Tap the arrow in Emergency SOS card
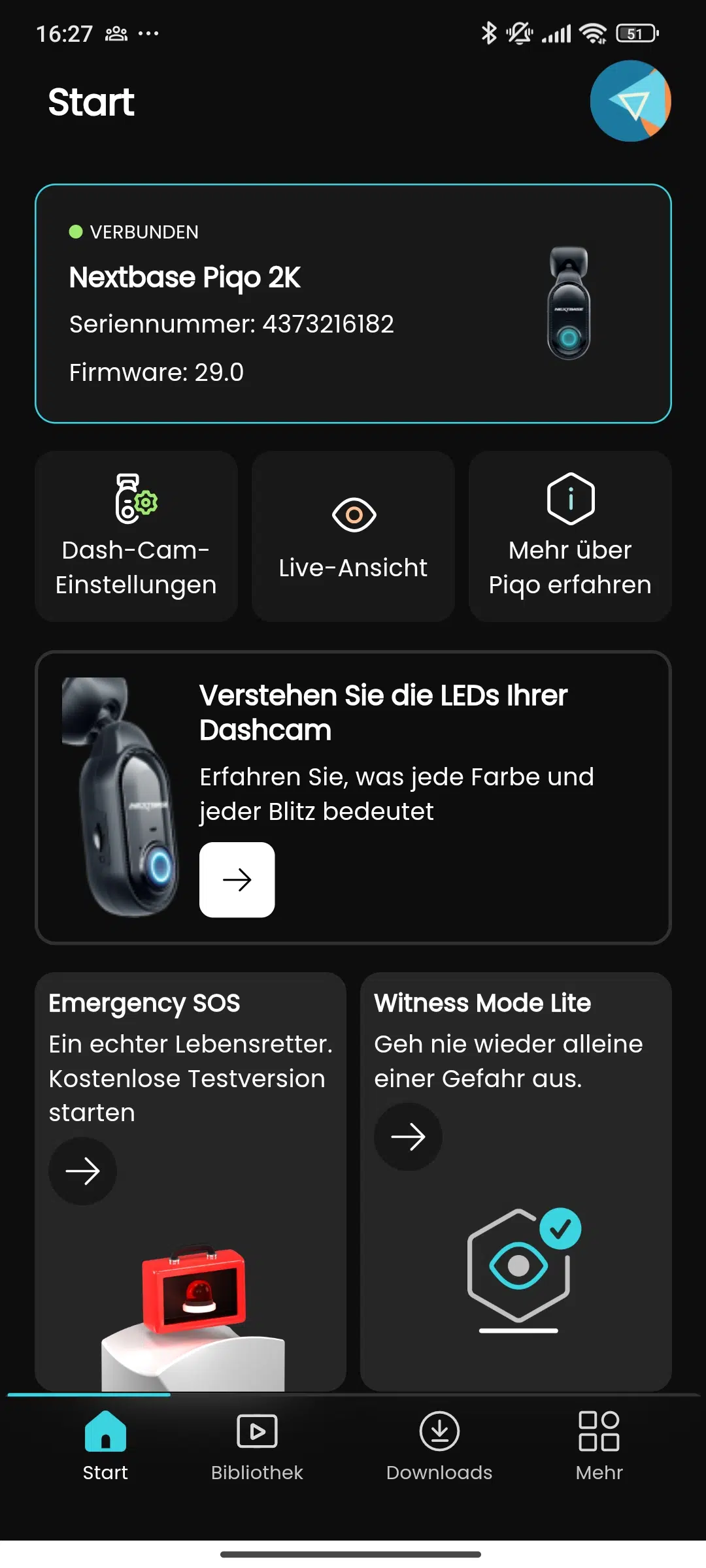 coord(82,1171)
